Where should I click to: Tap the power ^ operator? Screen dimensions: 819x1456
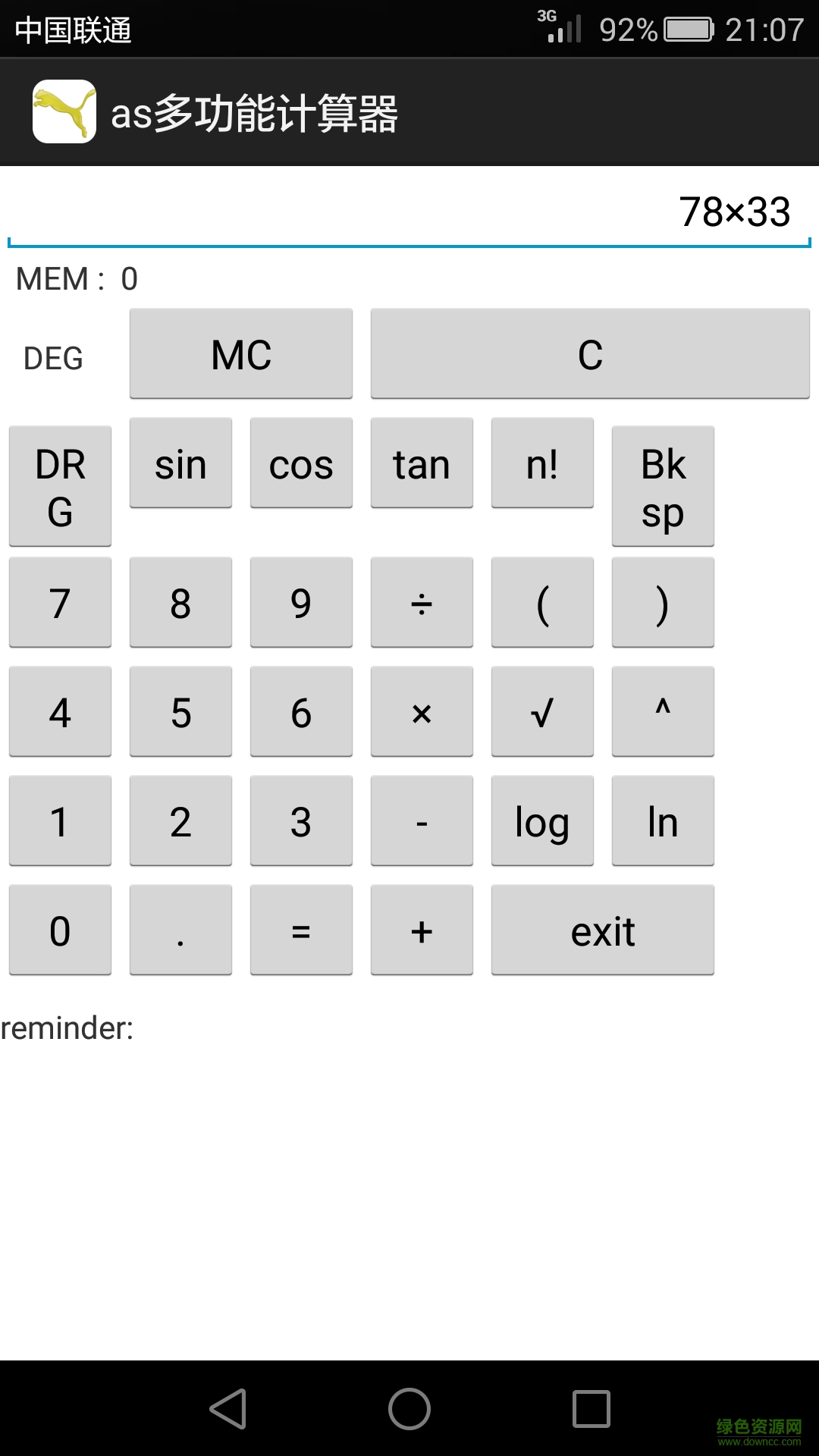click(663, 712)
